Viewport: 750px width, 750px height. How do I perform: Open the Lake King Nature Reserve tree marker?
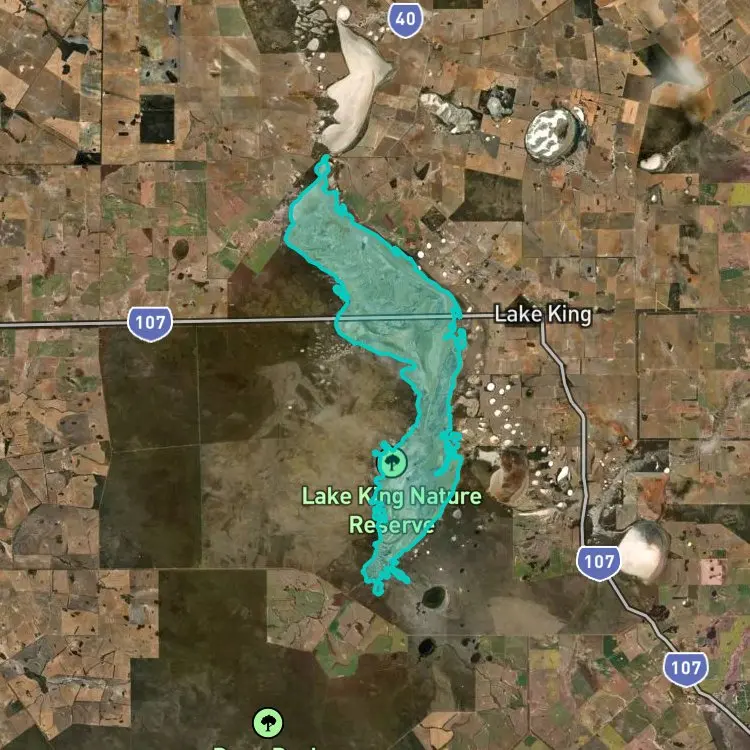pos(392,463)
